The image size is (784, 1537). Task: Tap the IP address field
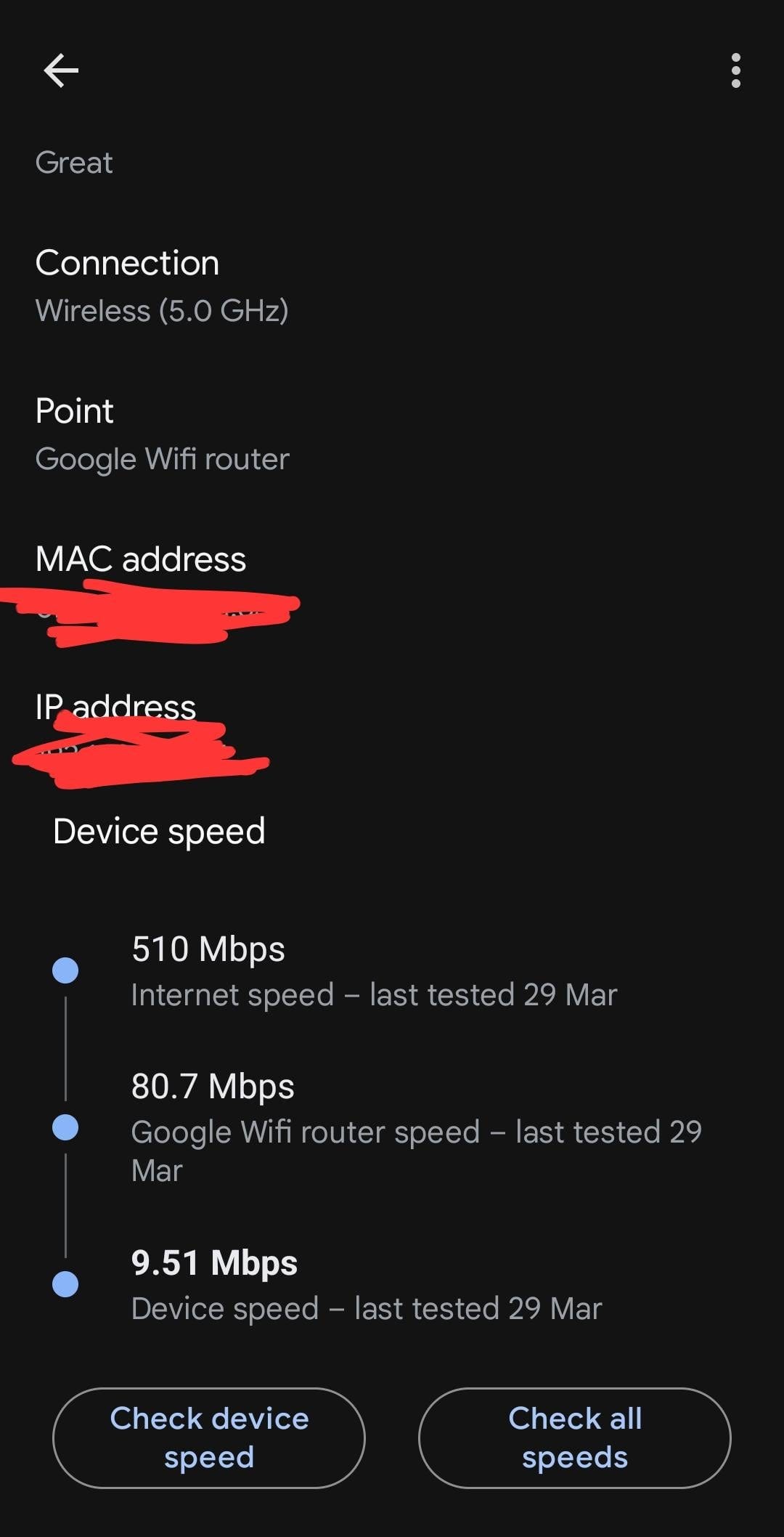tap(138, 755)
